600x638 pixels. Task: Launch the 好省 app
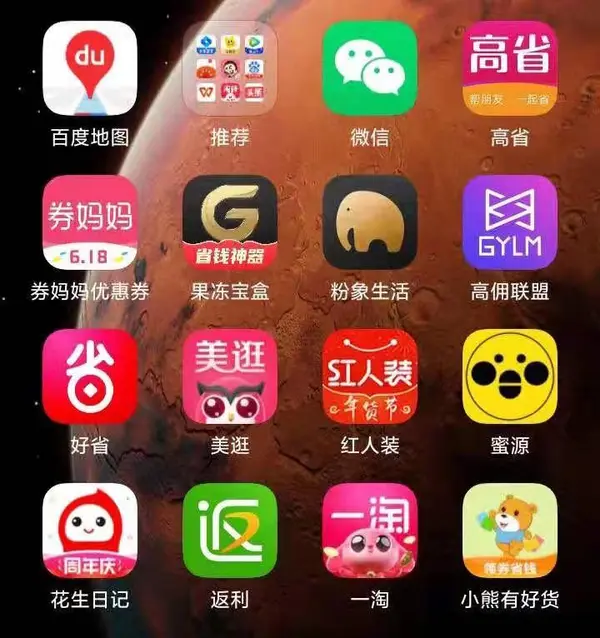coord(90,376)
